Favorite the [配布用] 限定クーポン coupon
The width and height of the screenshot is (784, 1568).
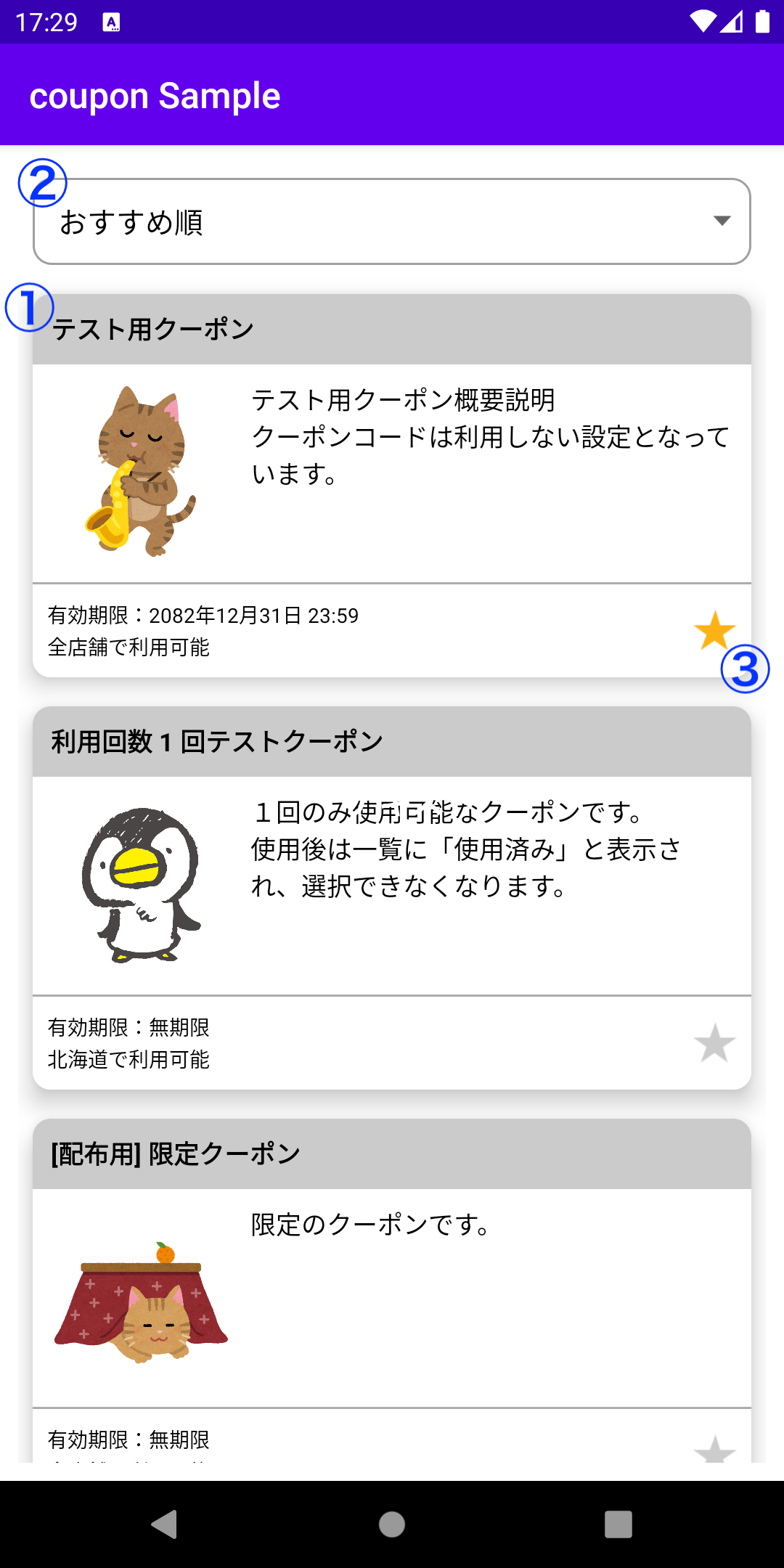(x=714, y=1450)
